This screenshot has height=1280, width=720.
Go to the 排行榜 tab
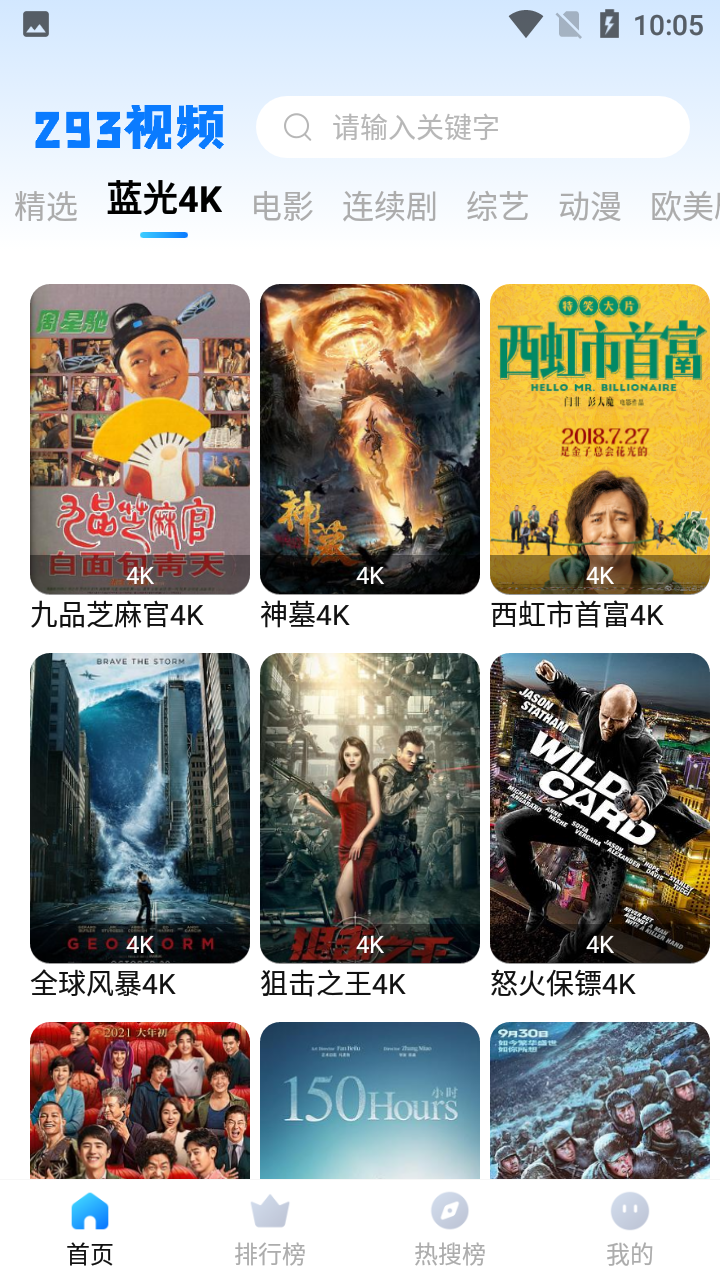[270, 1230]
